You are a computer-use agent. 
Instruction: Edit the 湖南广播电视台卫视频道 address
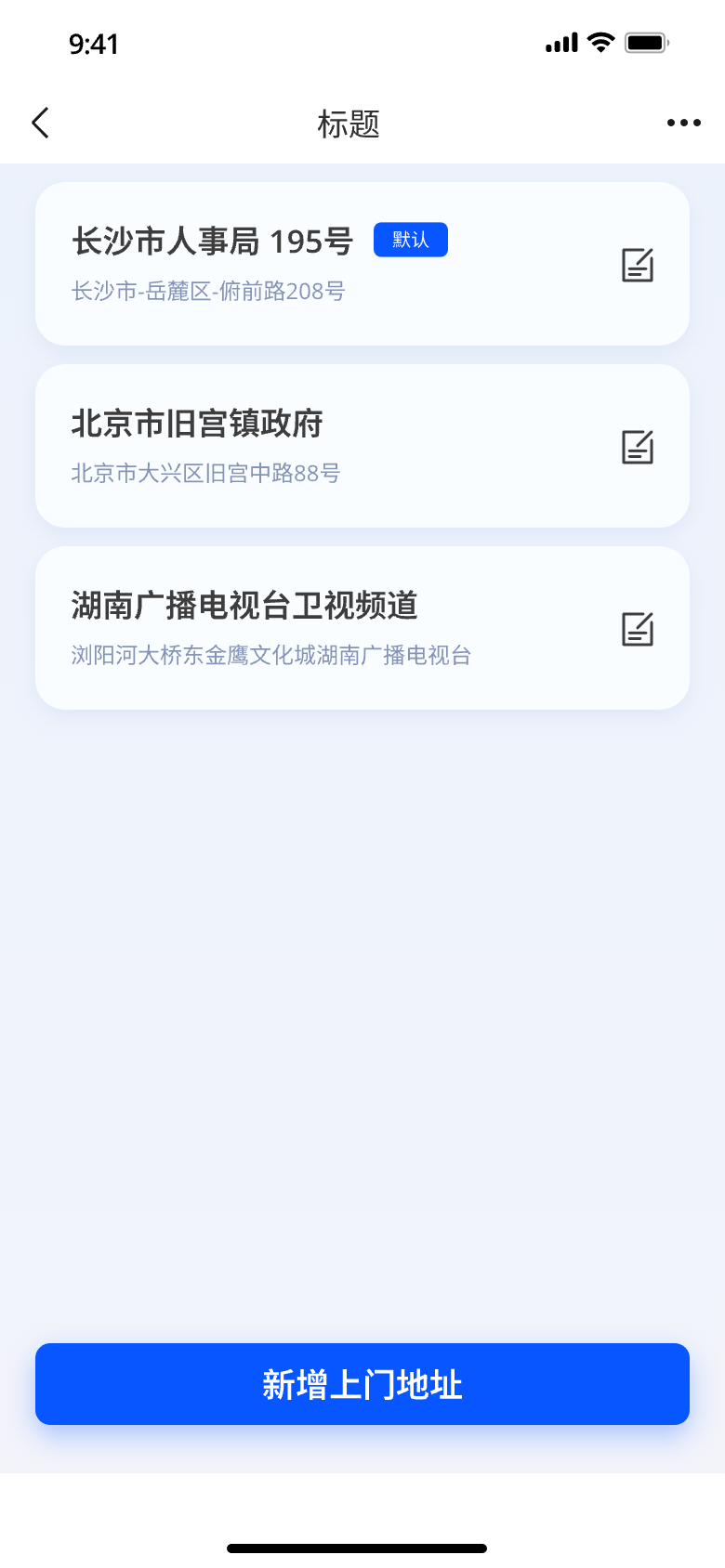(638, 629)
